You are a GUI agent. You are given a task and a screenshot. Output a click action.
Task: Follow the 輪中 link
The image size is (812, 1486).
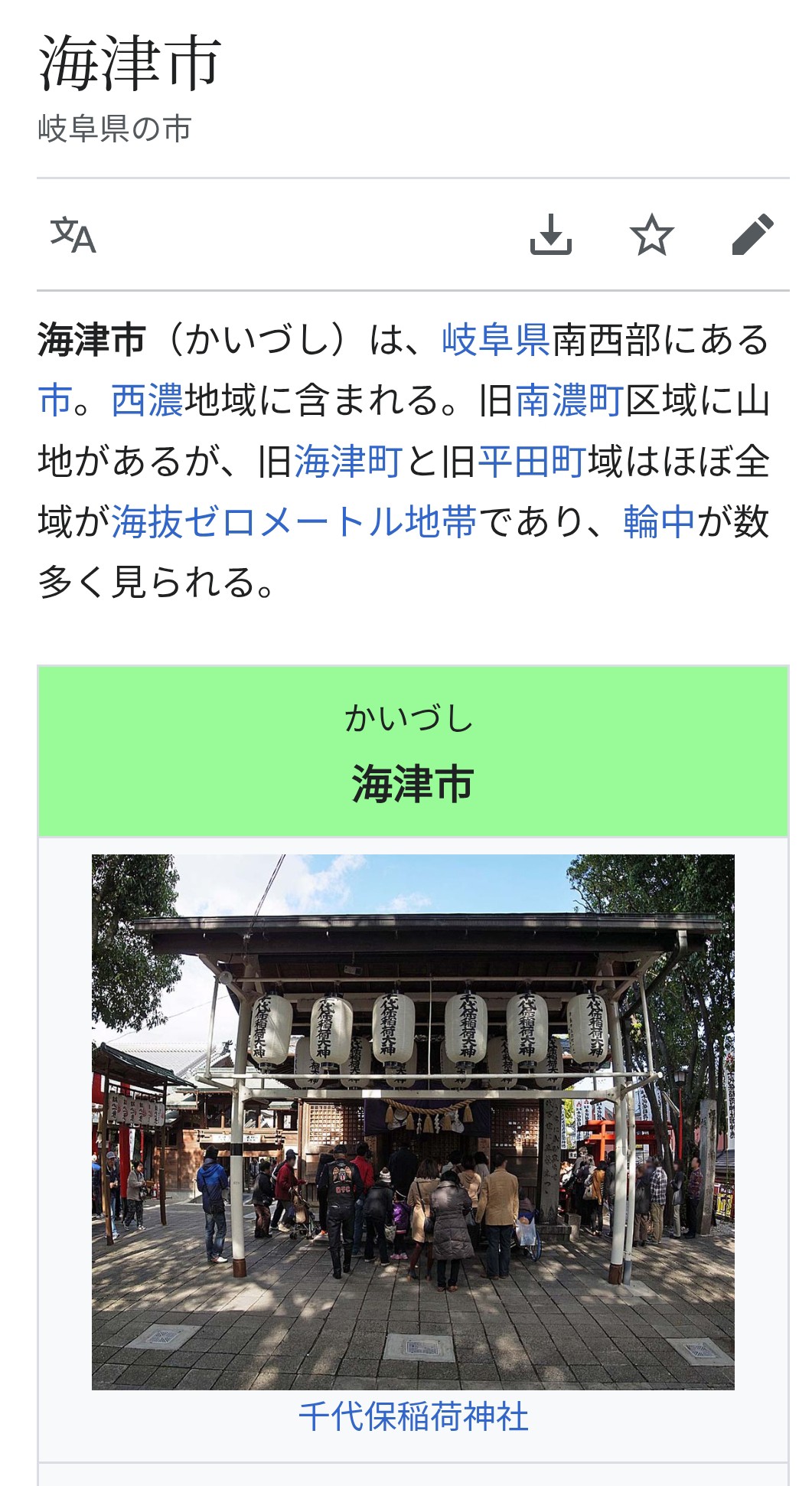(659, 522)
